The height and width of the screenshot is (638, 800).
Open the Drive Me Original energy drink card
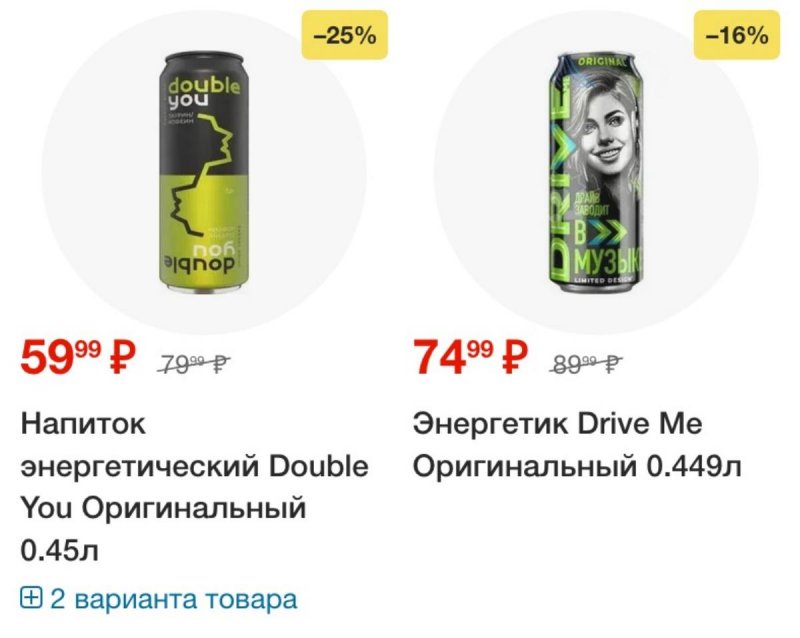point(596,170)
